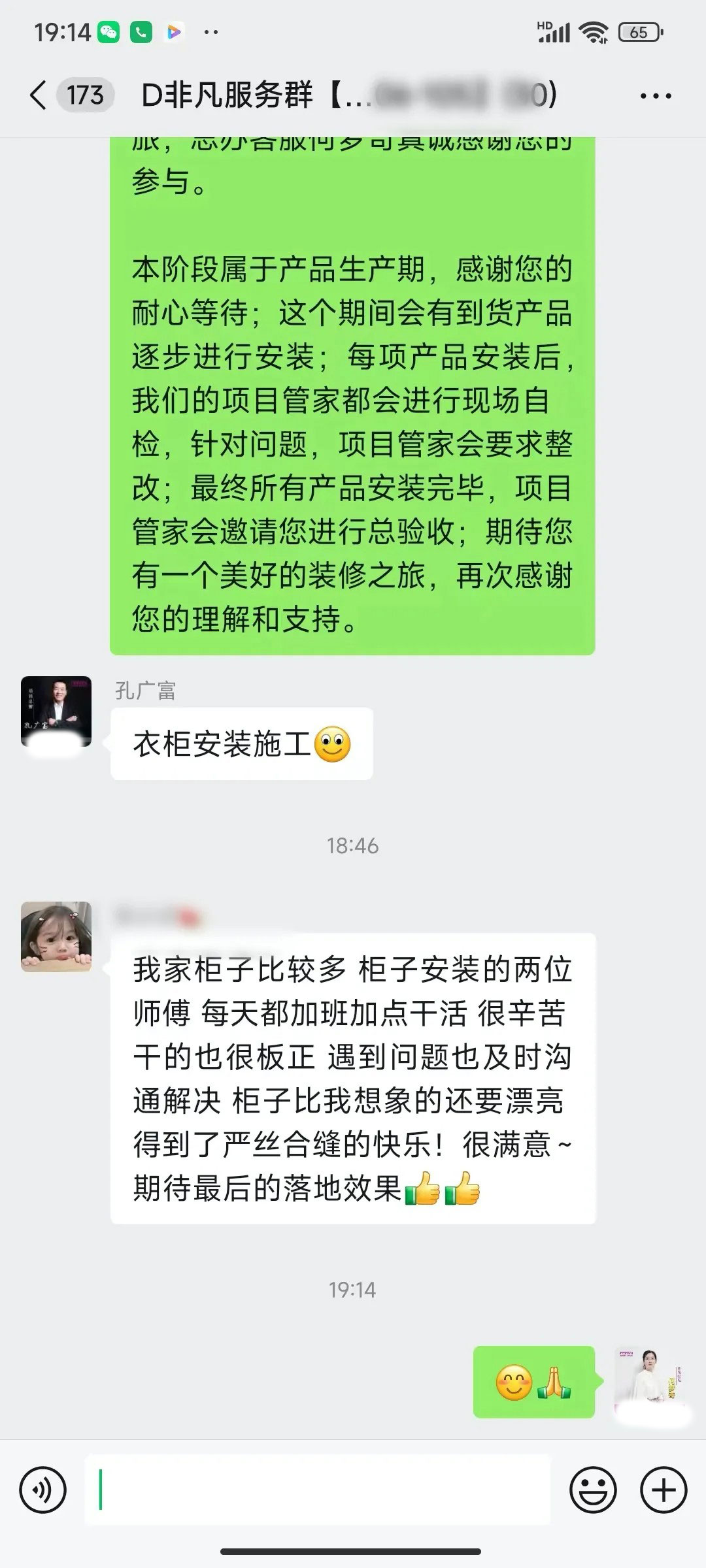Image resolution: width=706 pixels, height=1568 pixels.
Task: Open the plus attachment menu
Action: (x=664, y=1490)
